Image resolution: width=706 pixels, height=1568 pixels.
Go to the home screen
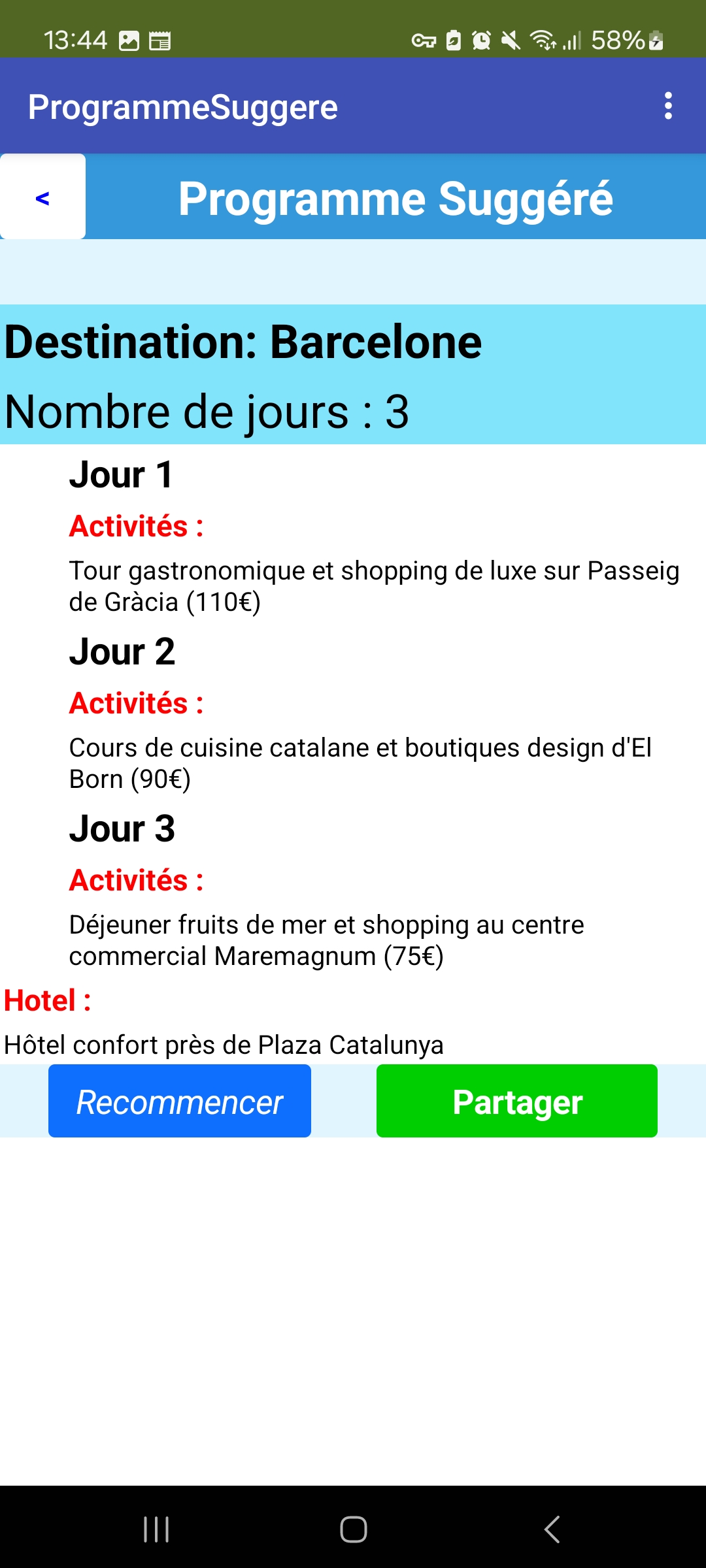tap(353, 1529)
